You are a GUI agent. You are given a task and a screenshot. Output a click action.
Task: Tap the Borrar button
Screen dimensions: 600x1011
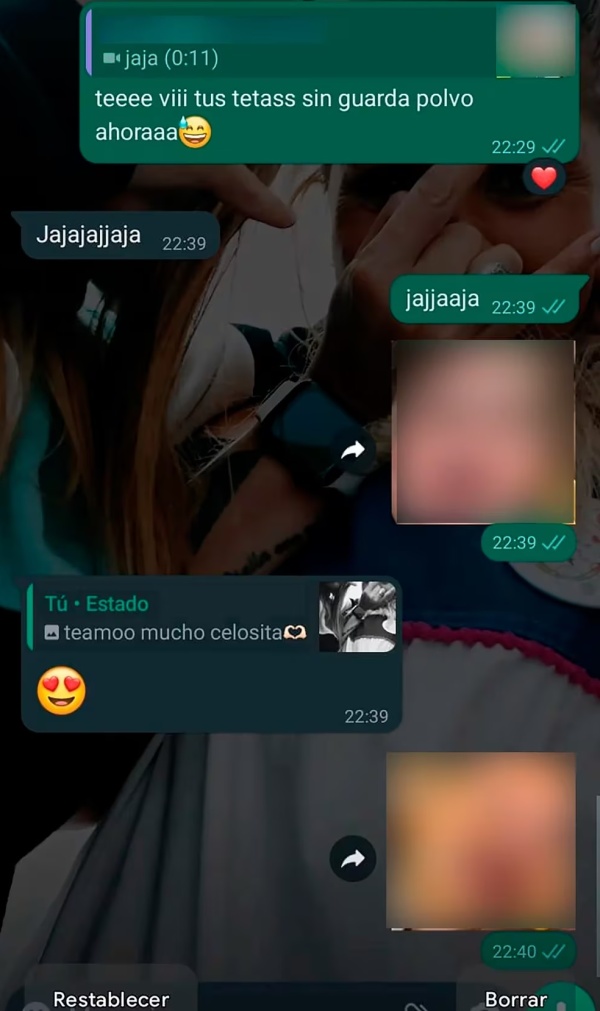(x=516, y=998)
